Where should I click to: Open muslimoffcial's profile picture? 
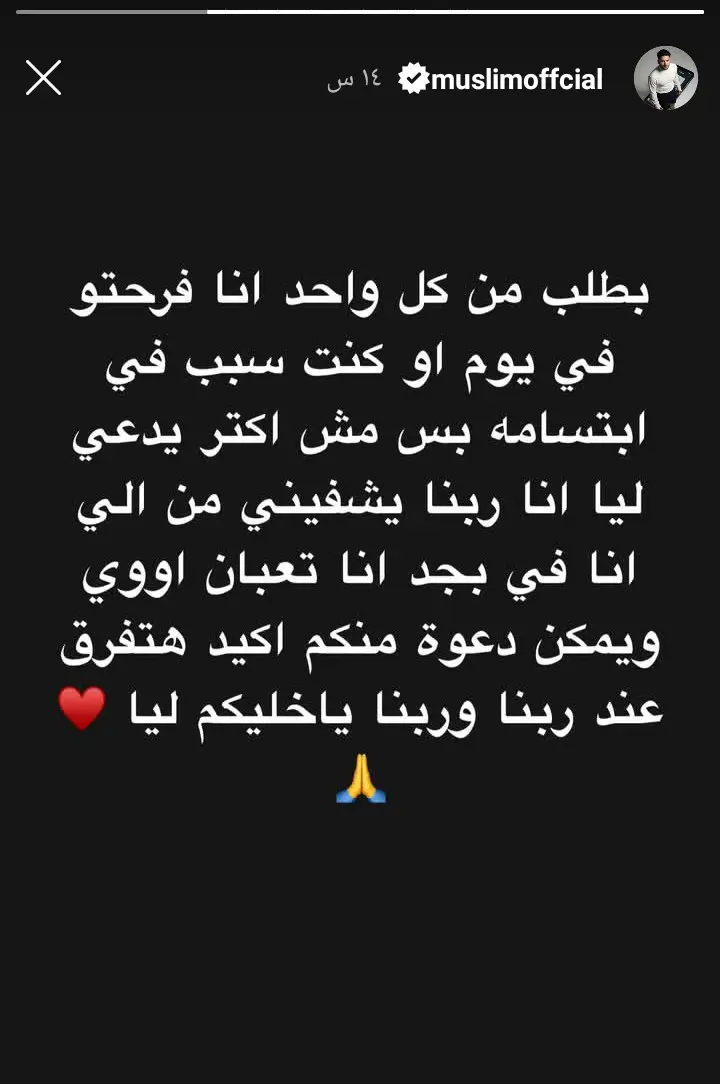[666, 78]
